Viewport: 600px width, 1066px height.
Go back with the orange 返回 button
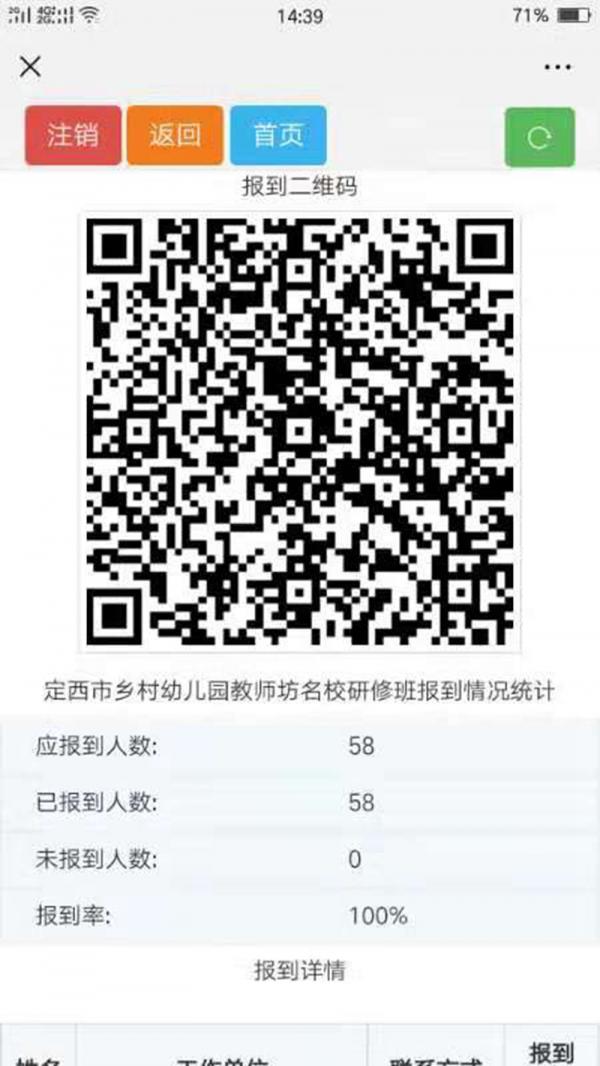(x=175, y=135)
